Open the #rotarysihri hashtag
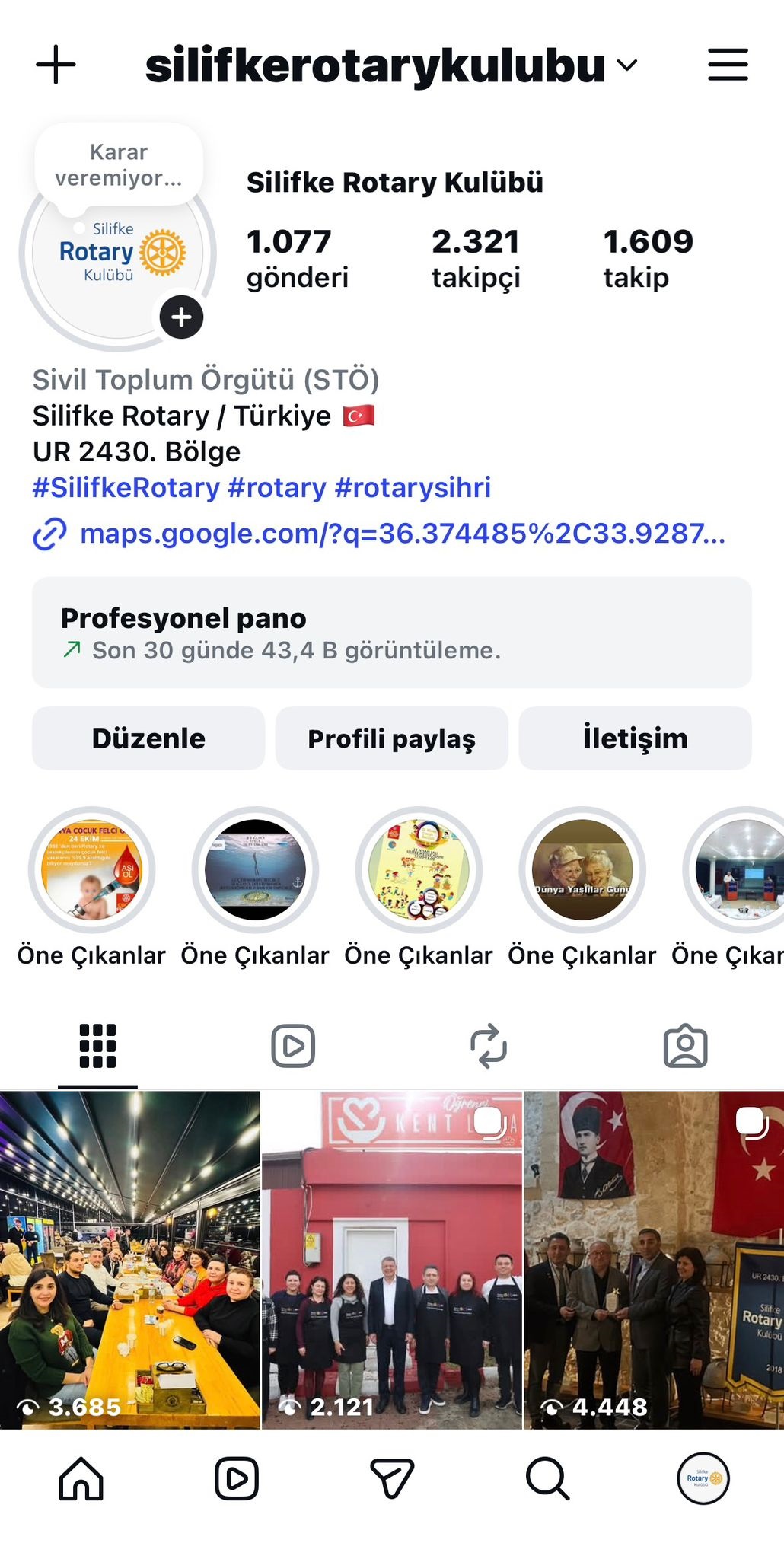The height and width of the screenshot is (1559, 784). tap(413, 487)
